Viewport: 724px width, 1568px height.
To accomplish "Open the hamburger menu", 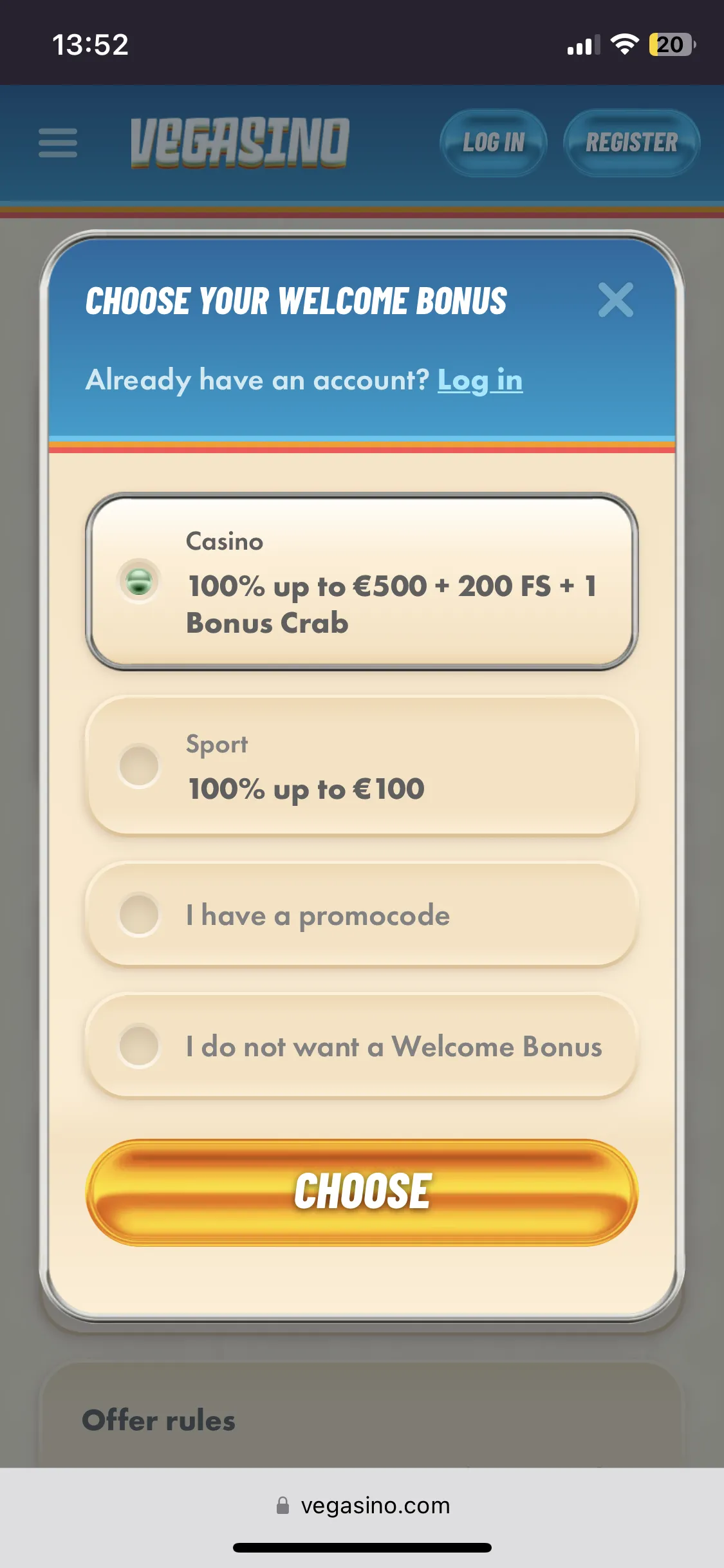I will 58,142.
